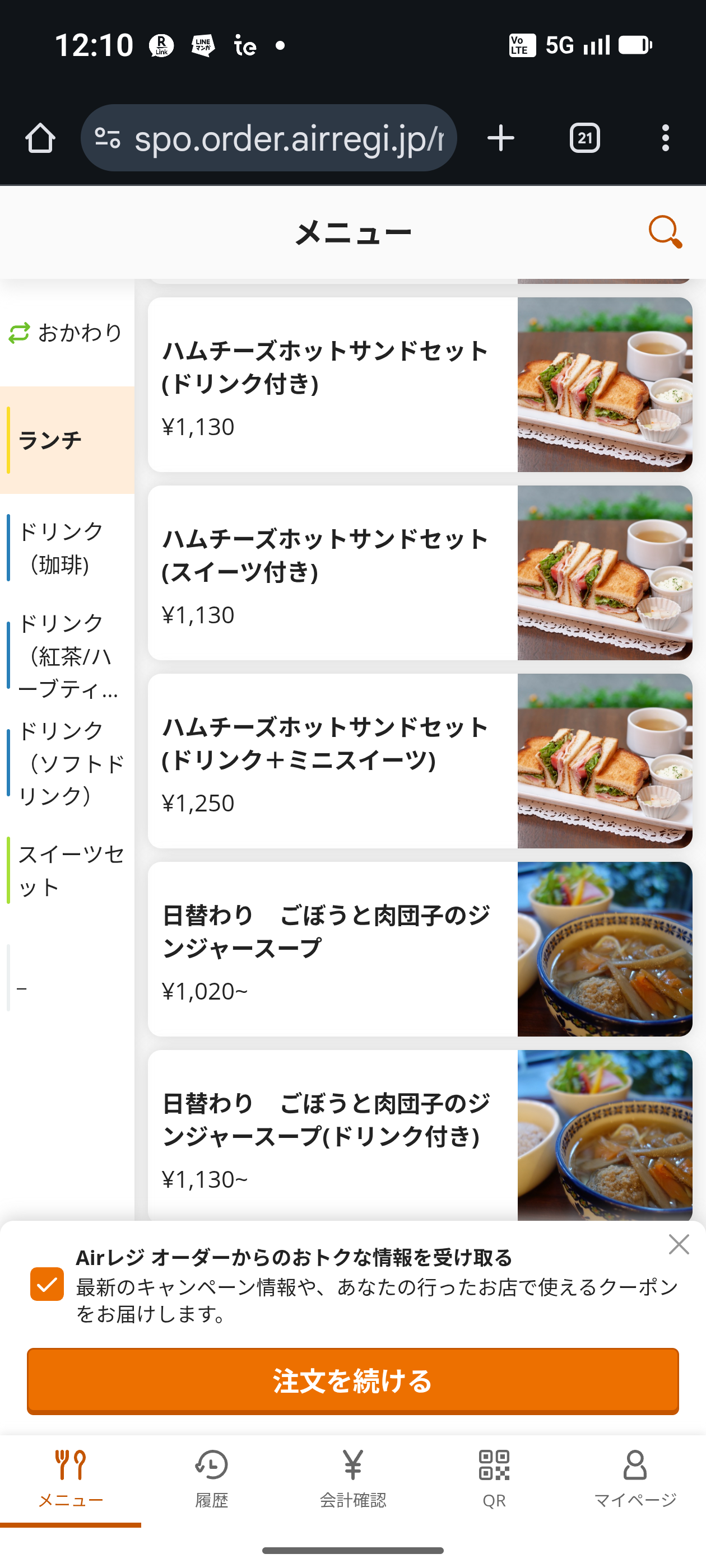Switch to the 履歴 tab
This screenshot has width=706, height=1568.
211,1478
